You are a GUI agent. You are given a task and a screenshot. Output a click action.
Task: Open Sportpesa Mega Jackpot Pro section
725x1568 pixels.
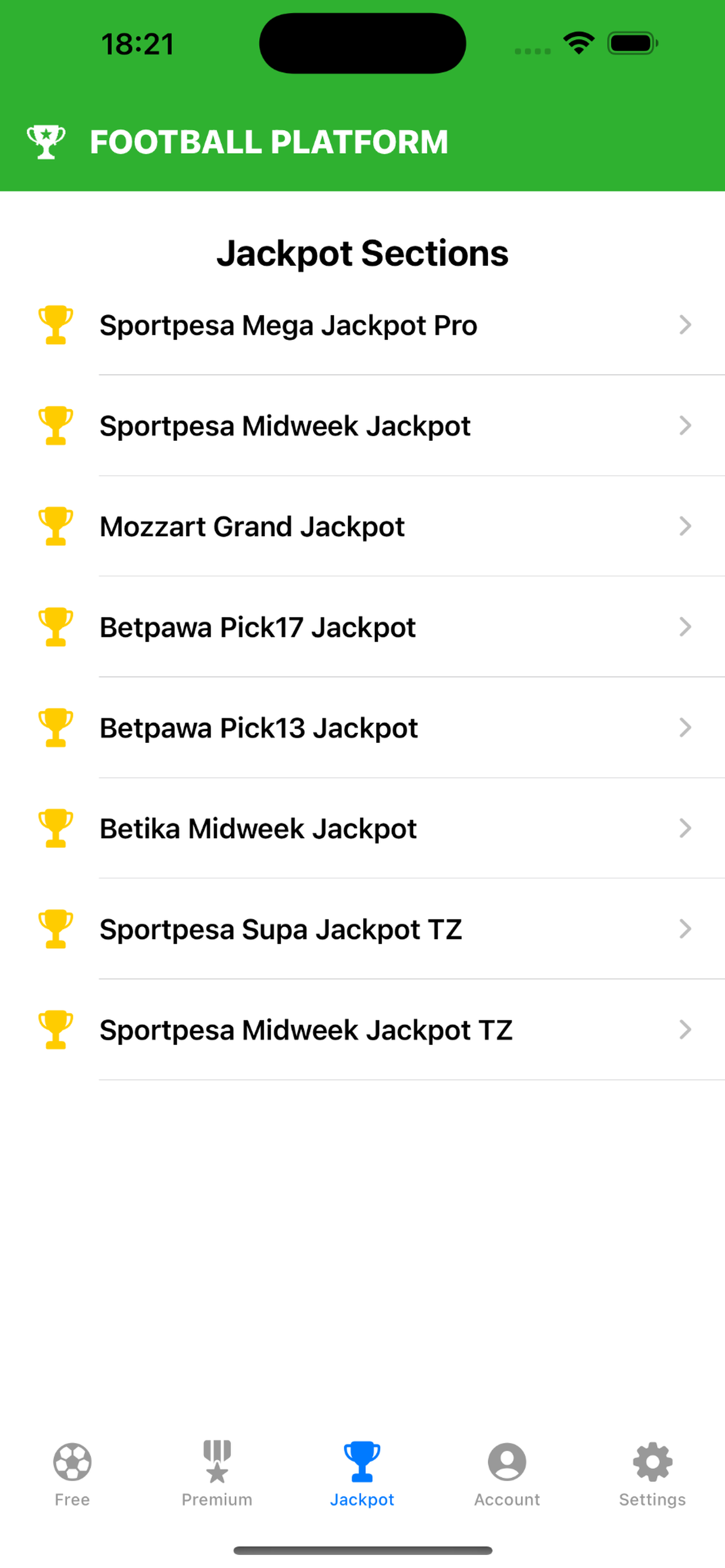[x=362, y=325]
